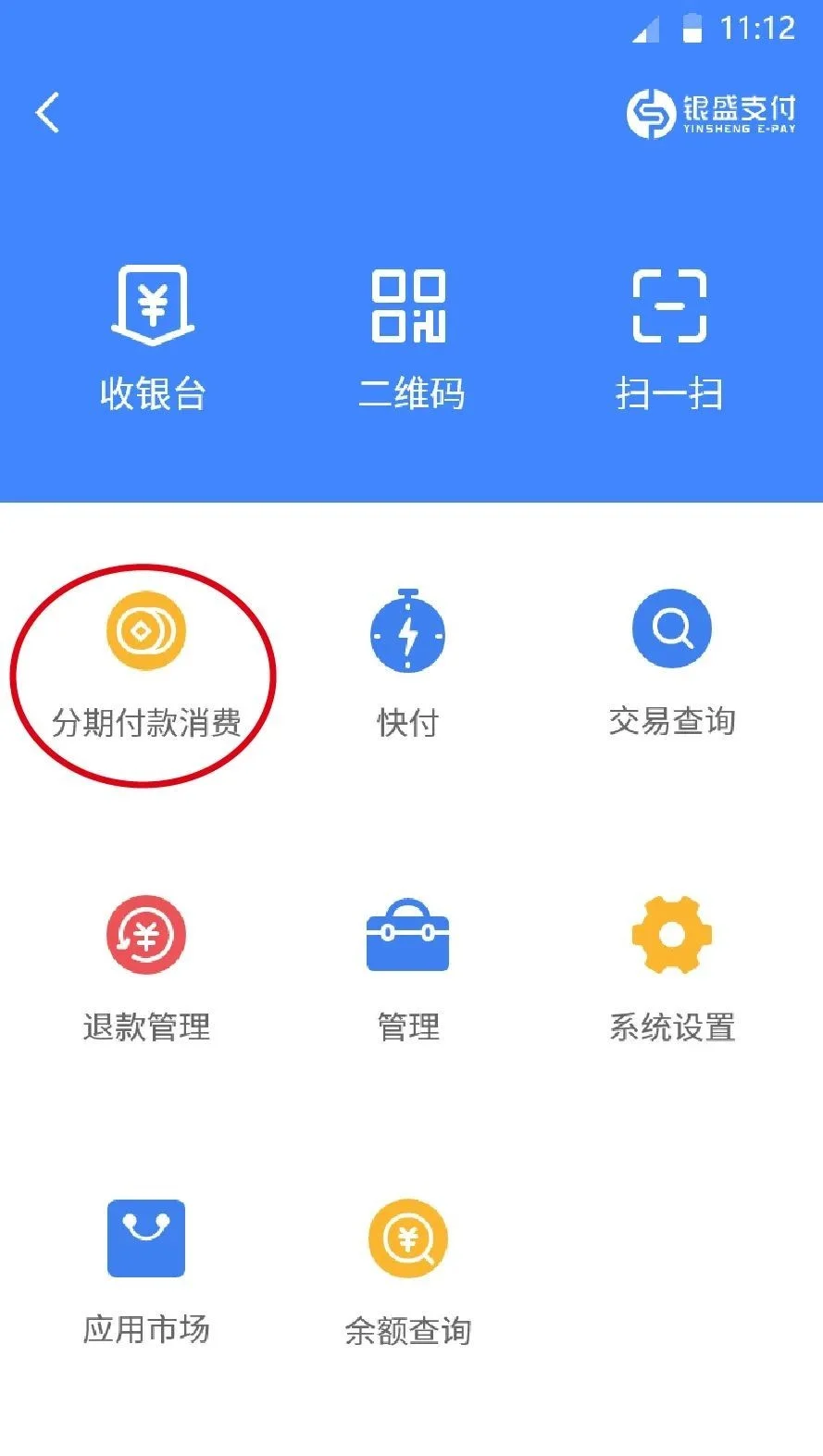The image size is (823, 1456).
Task: Open the 收银台 cashier
Action: (153, 338)
